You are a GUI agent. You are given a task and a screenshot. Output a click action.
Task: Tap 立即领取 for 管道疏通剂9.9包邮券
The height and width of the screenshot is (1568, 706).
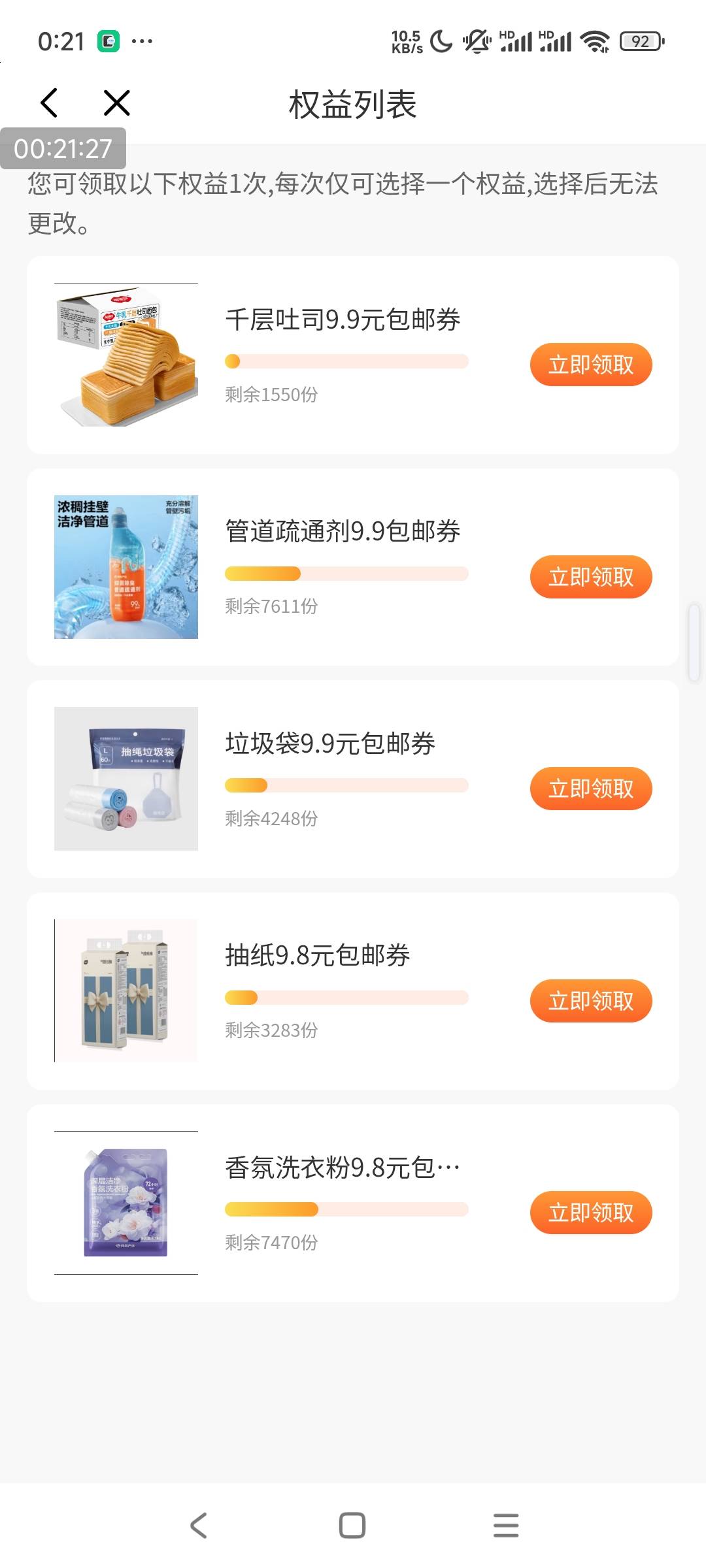(590, 577)
